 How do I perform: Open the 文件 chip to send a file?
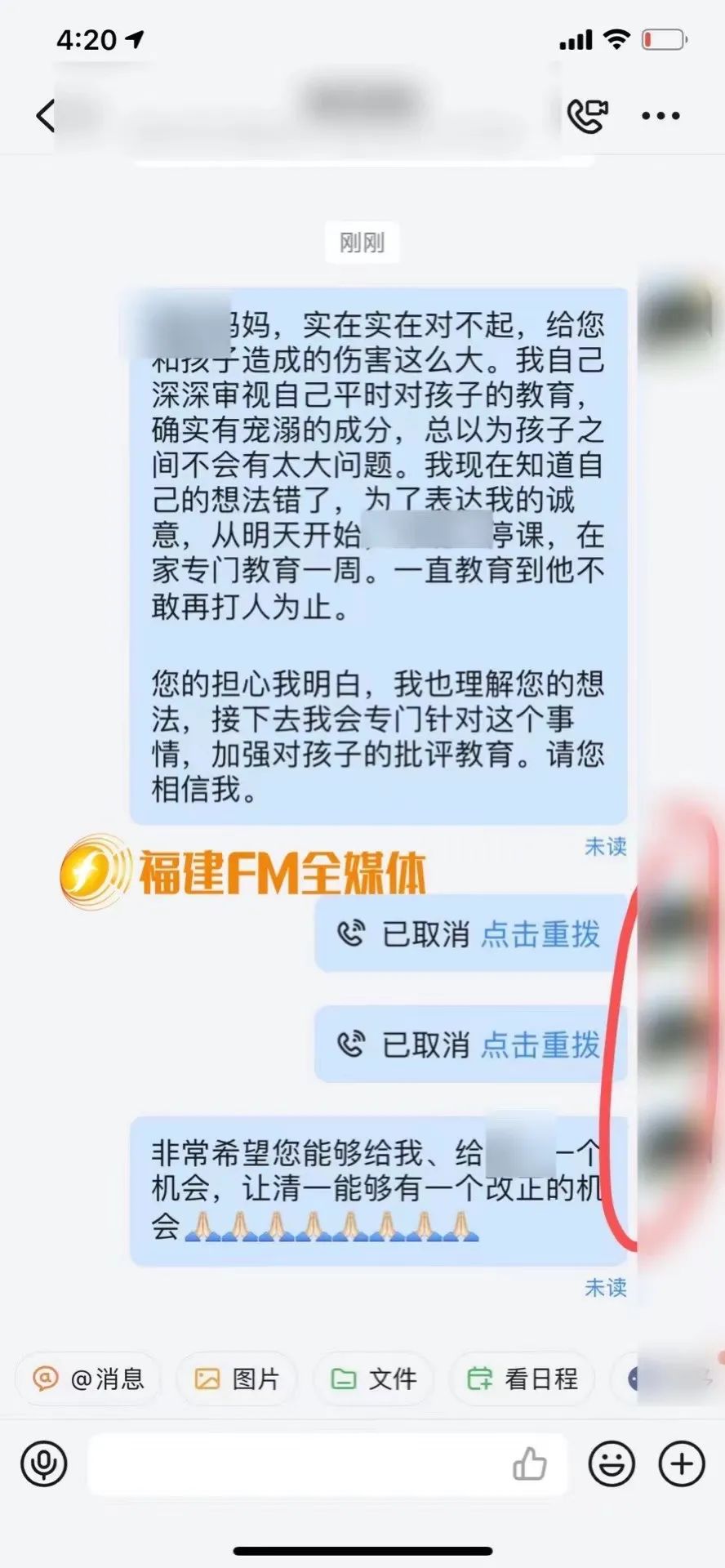374,1379
